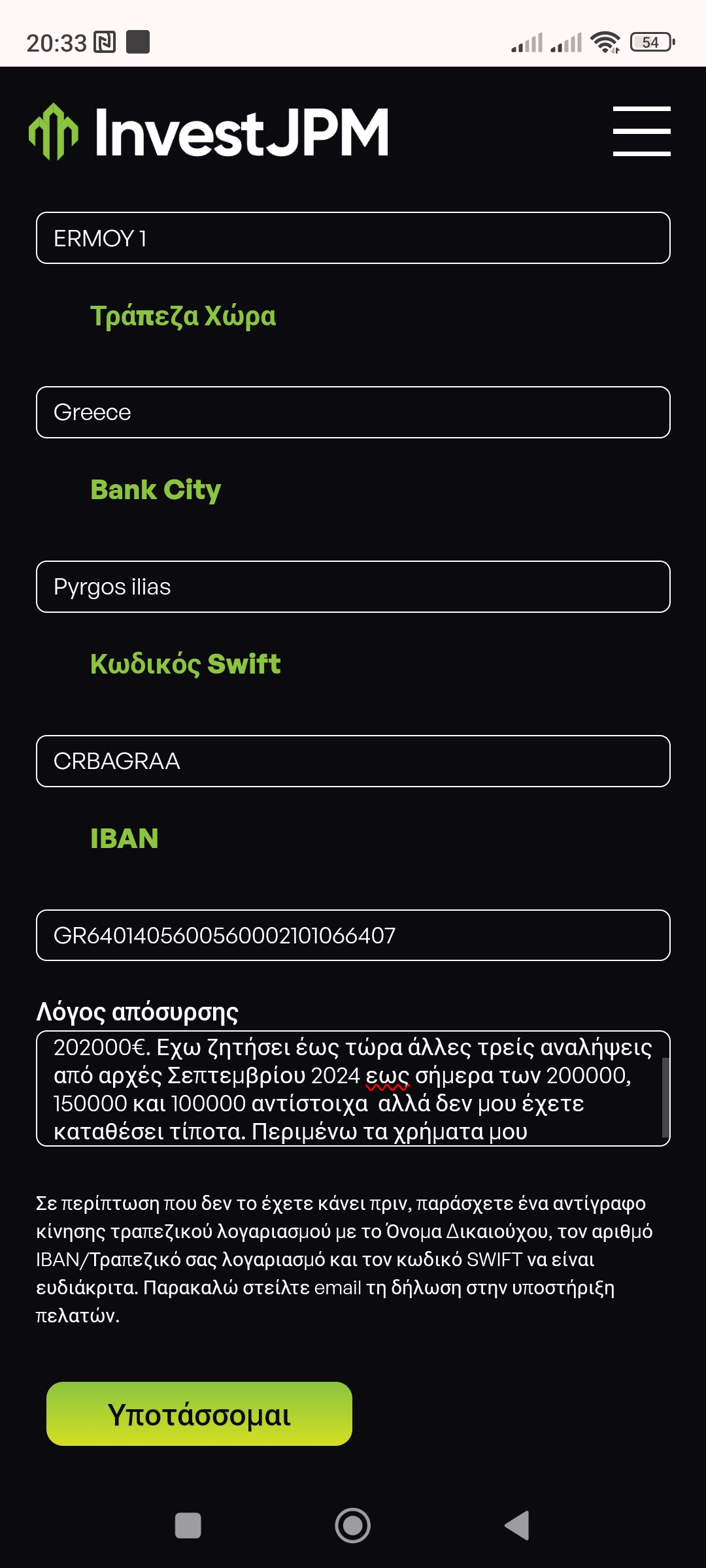Viewport: 706px width, 1568px height.
Task: Edit the ERMOY 1 address field
Action: tap(353, 238)
